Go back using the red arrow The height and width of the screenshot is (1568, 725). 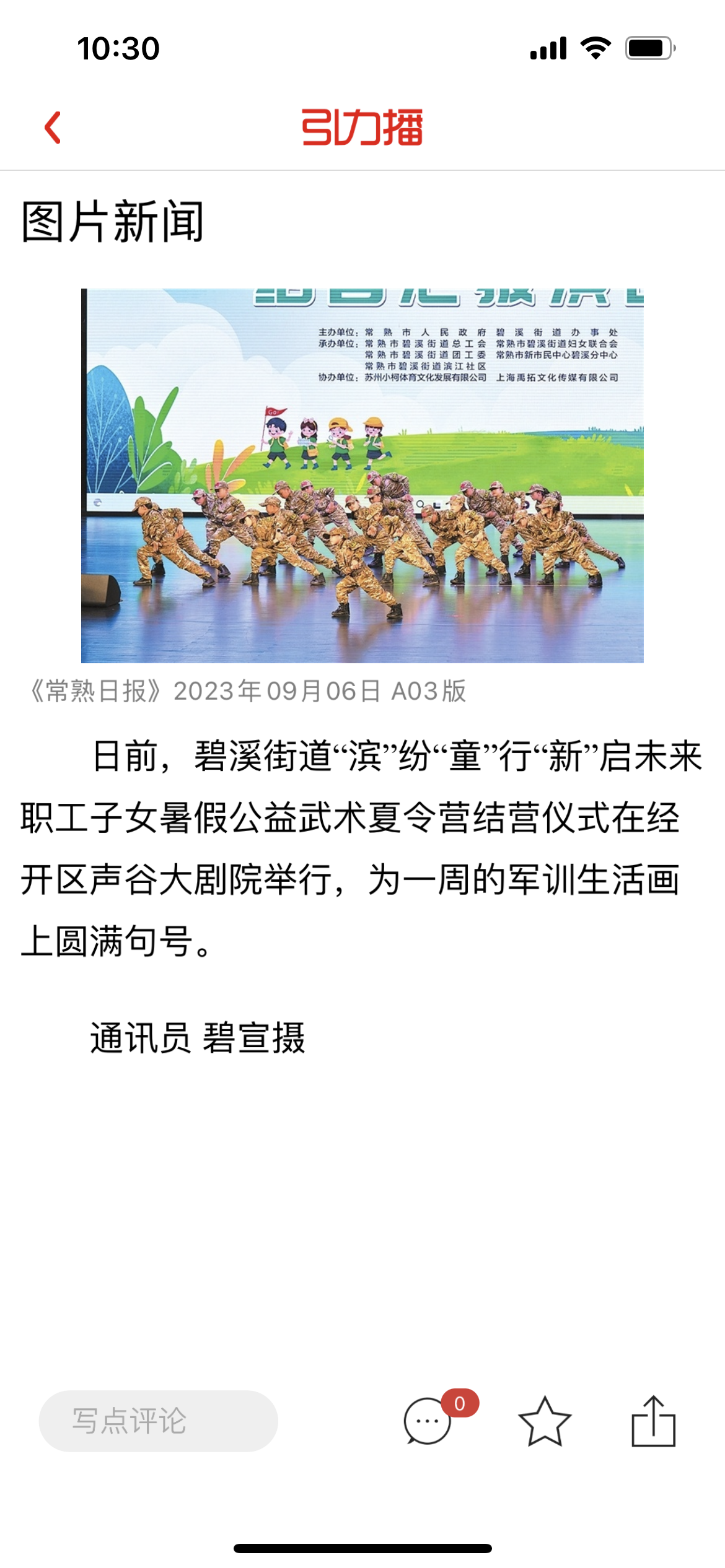53,128
